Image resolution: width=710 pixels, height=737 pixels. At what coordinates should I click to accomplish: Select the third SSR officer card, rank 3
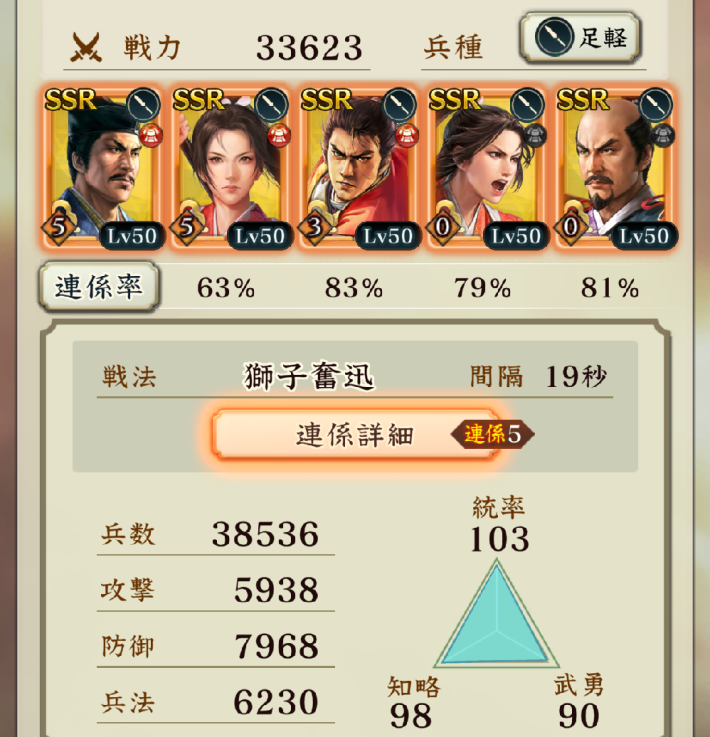coord(357,168)
